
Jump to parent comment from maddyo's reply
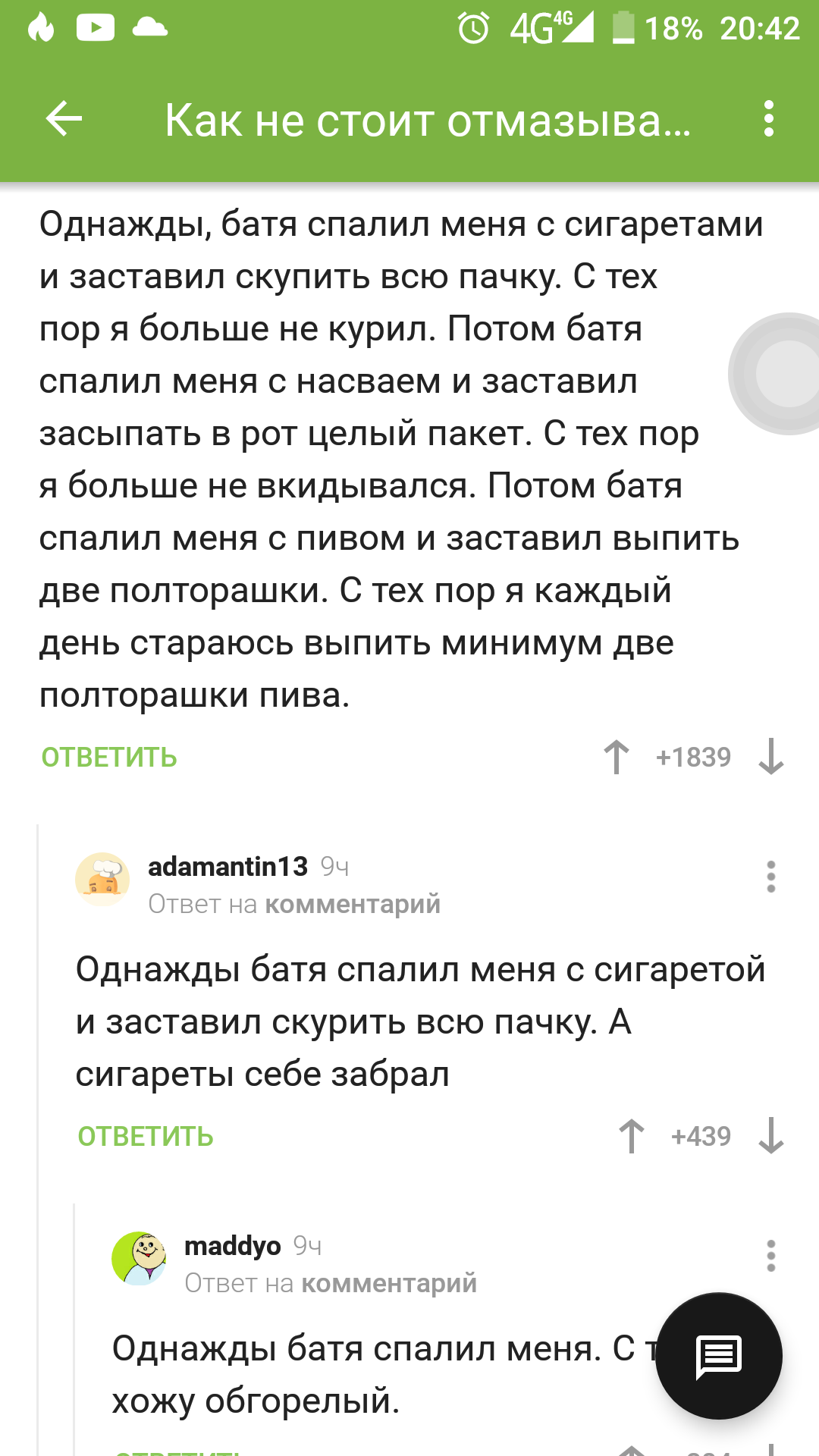click(x=389, y=1283)
